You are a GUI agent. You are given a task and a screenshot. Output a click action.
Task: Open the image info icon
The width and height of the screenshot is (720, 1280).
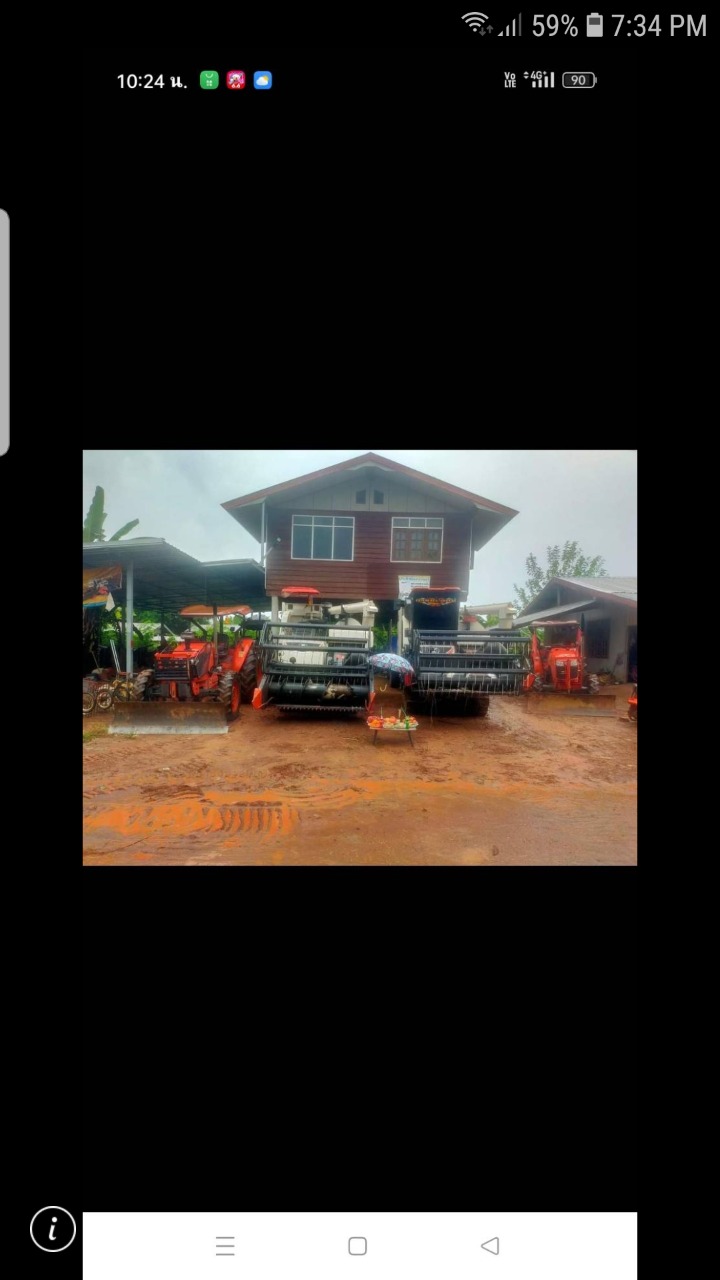[x=53, y=1229]
